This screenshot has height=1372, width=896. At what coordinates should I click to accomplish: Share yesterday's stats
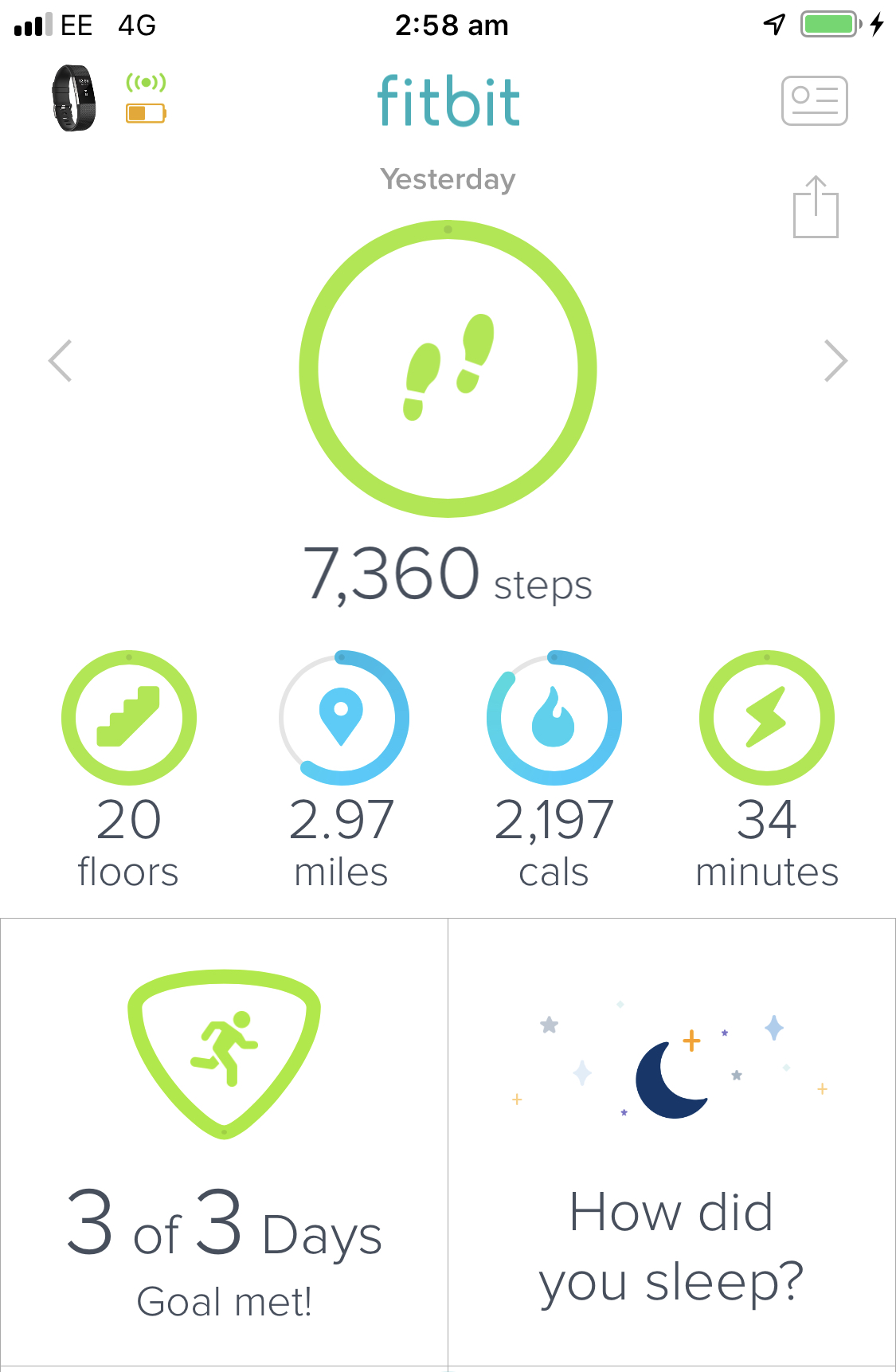point(815,207)
